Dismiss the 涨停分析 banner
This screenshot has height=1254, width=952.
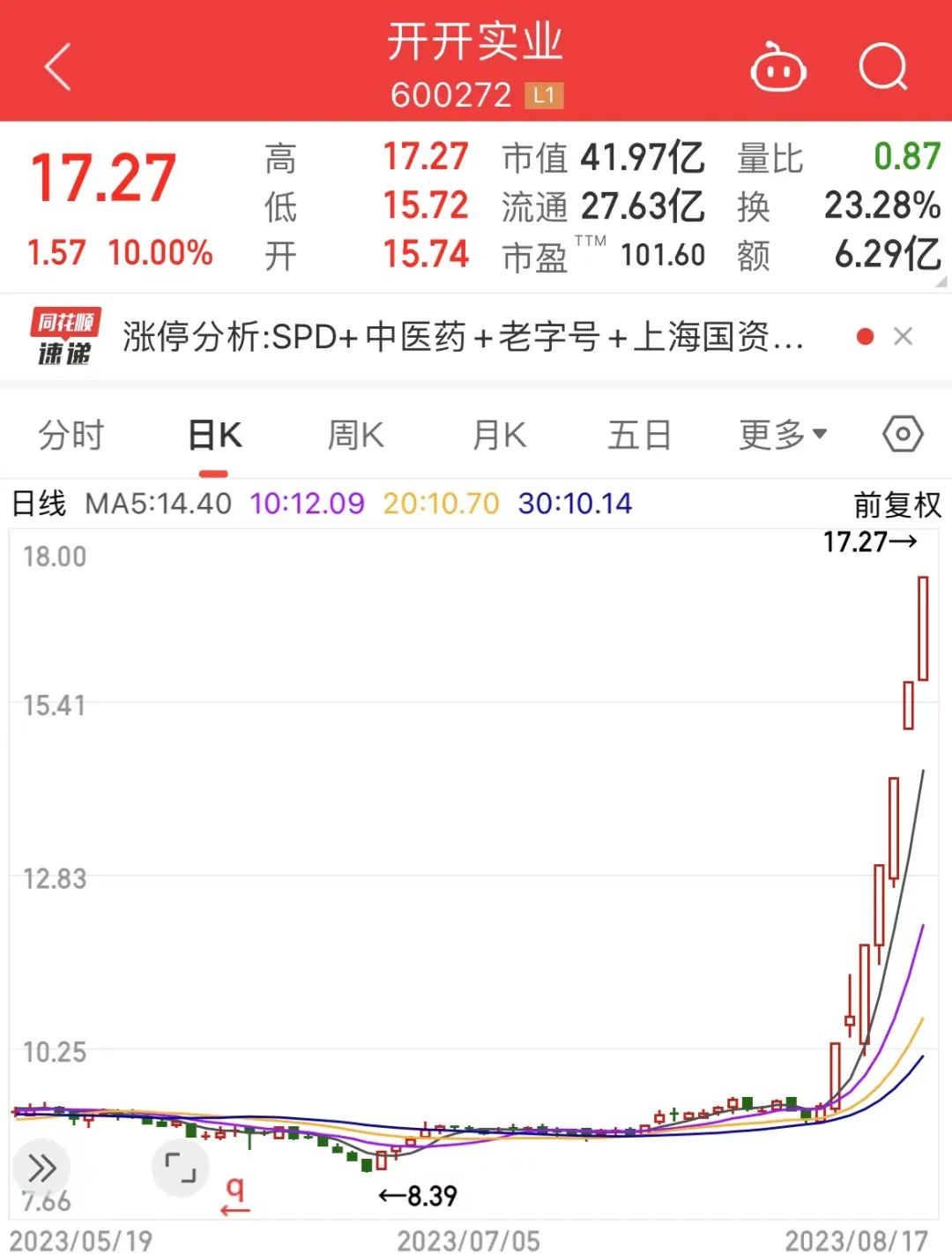pyautogui.click(x=903, y=337)
